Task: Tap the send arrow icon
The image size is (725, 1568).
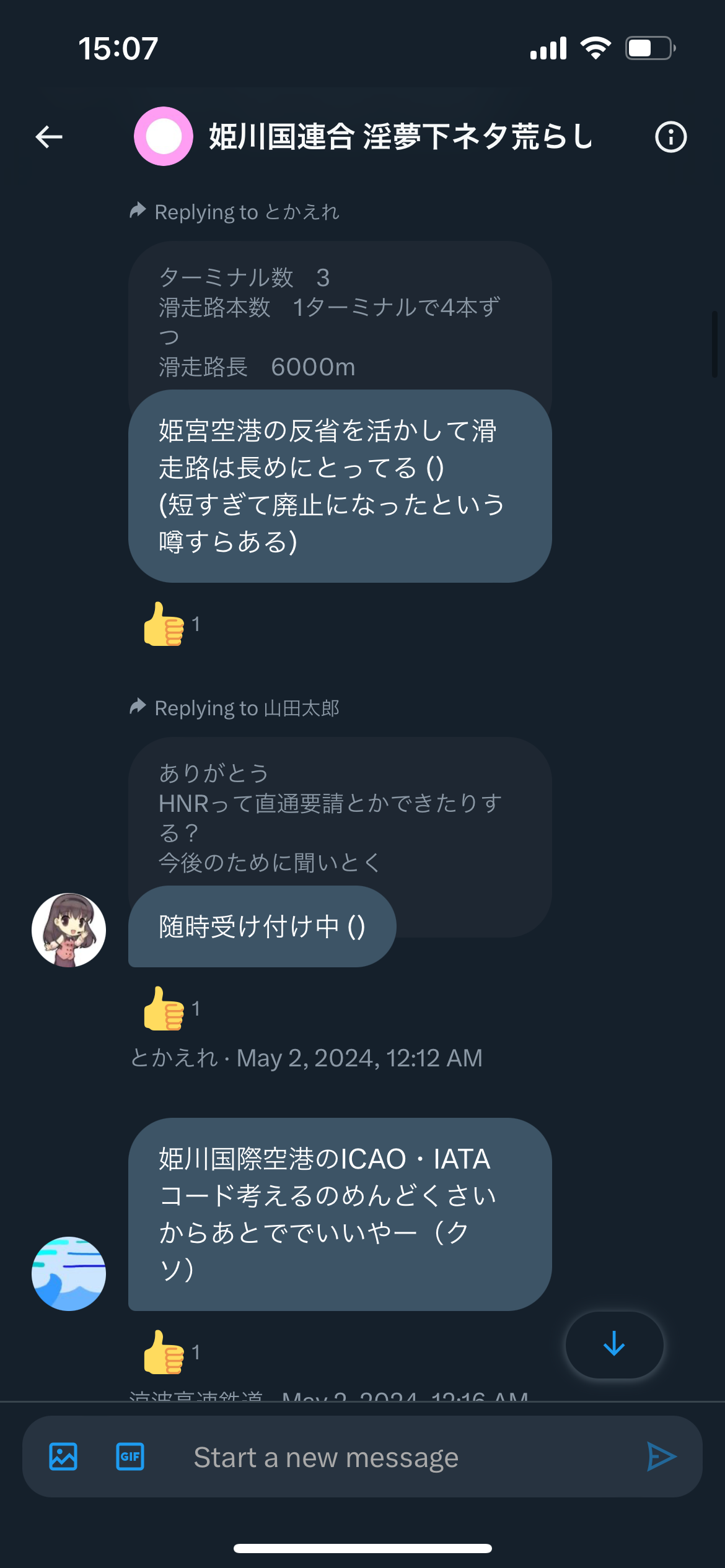Action: (661, 1457)
